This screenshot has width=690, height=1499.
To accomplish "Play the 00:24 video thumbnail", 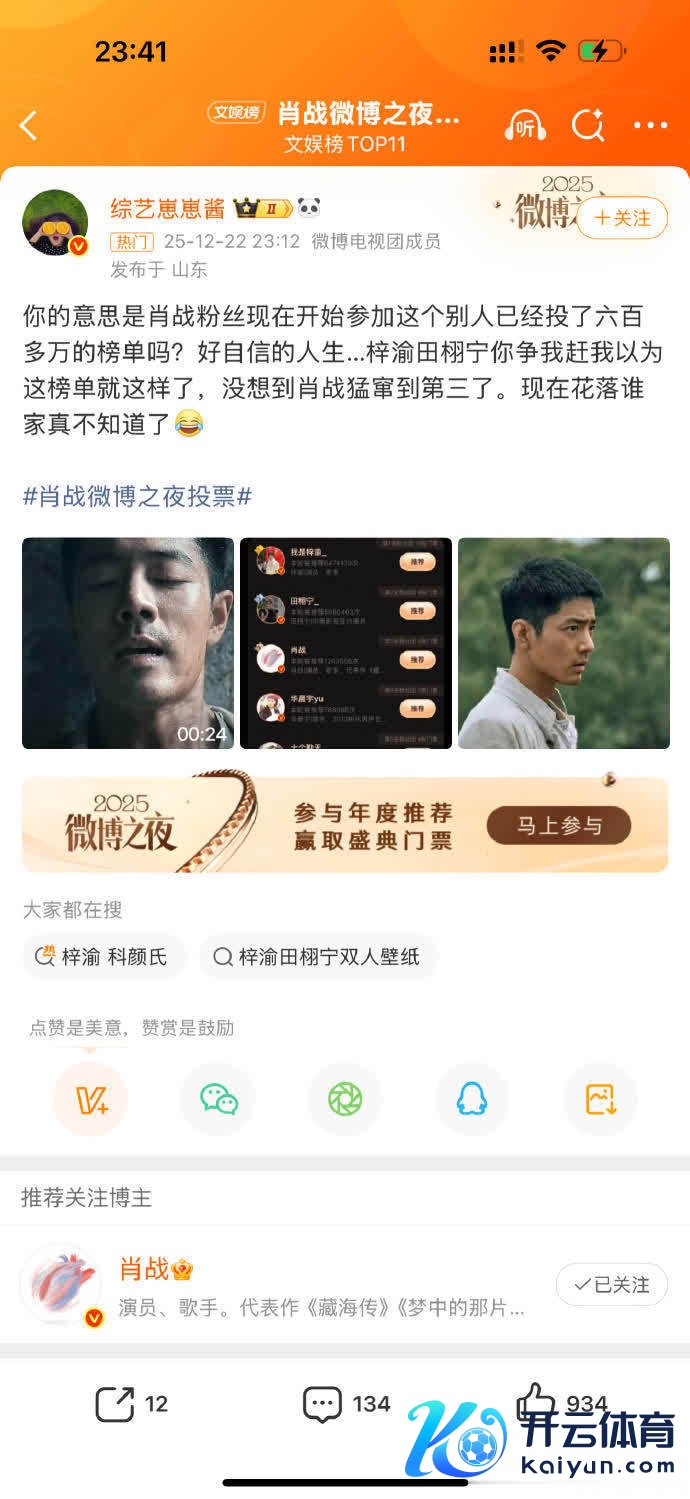I will coord(128,643).
